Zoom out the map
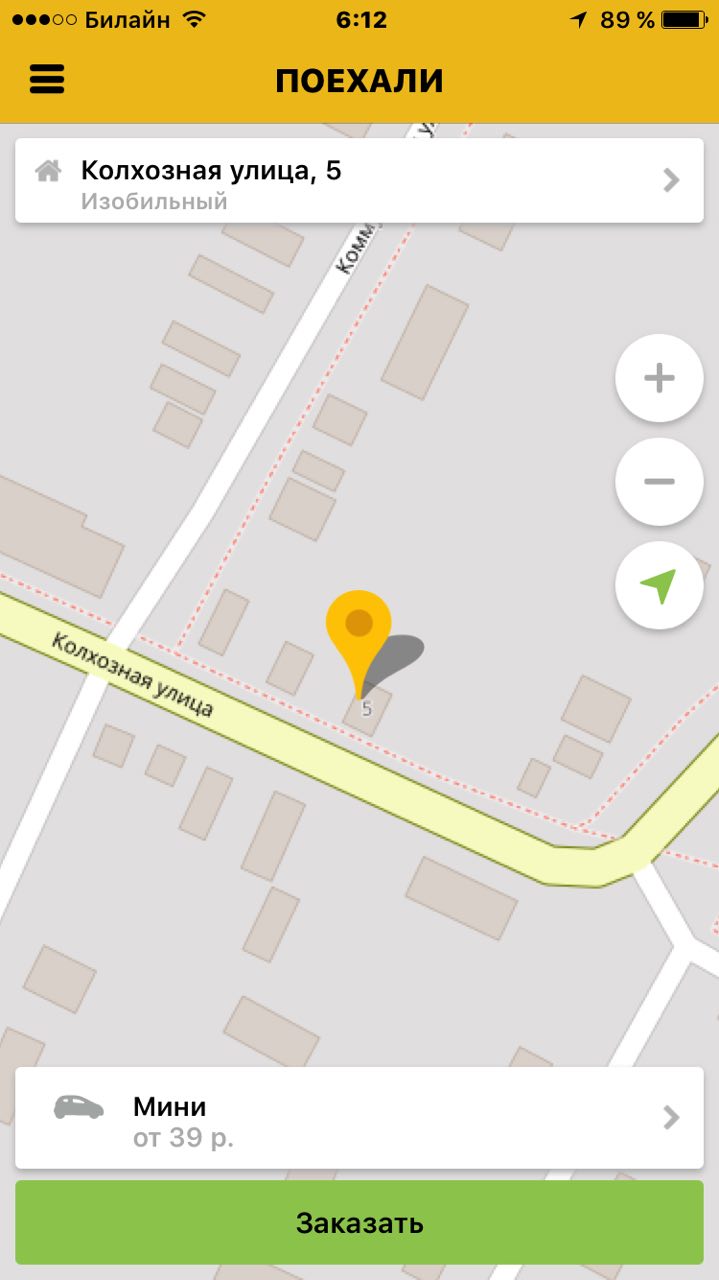 [659, 482]
